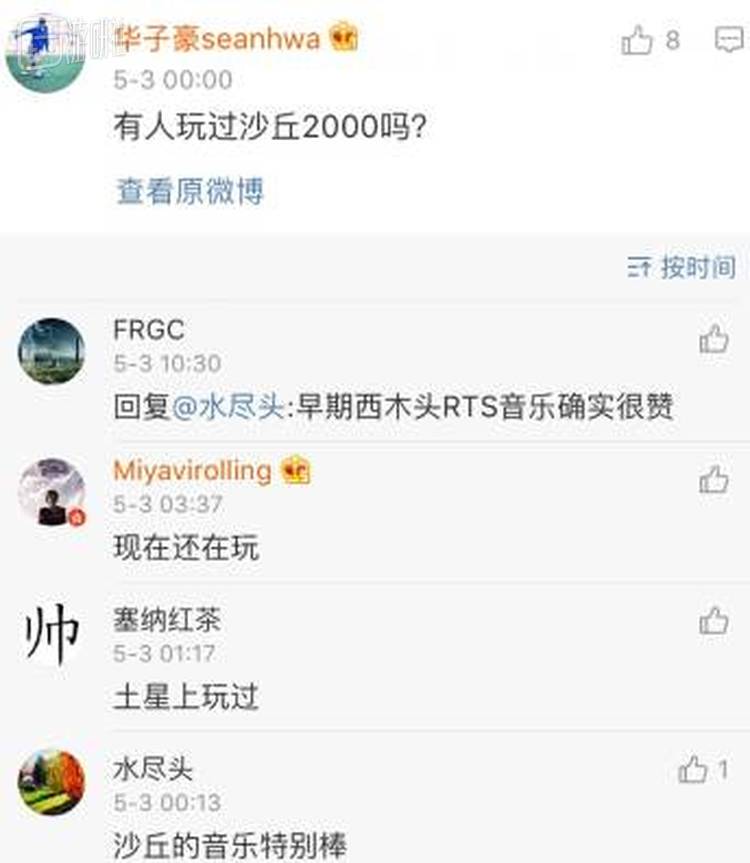Change sort order via 按时间
Viewport: 750px width, 863px height.
[x=682, y=267]
